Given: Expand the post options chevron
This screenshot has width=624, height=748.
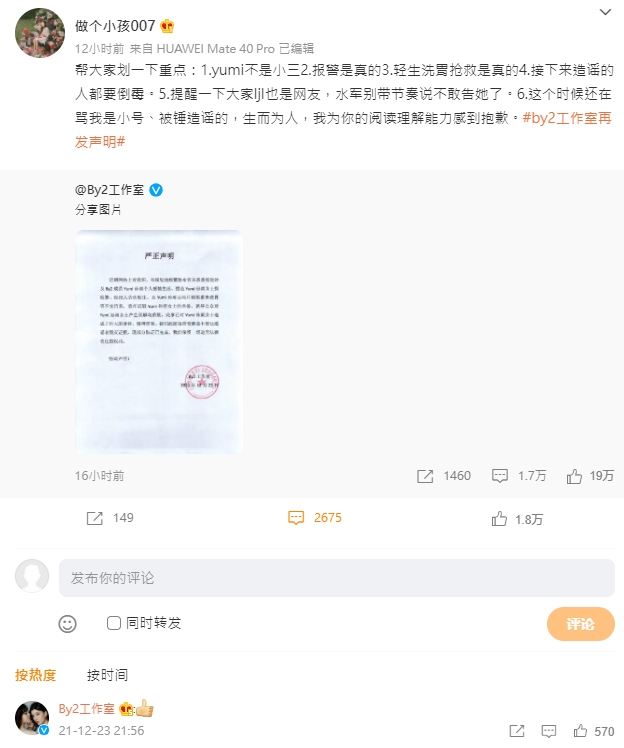Looking at the screenshot, I should [x=605, y=13].
